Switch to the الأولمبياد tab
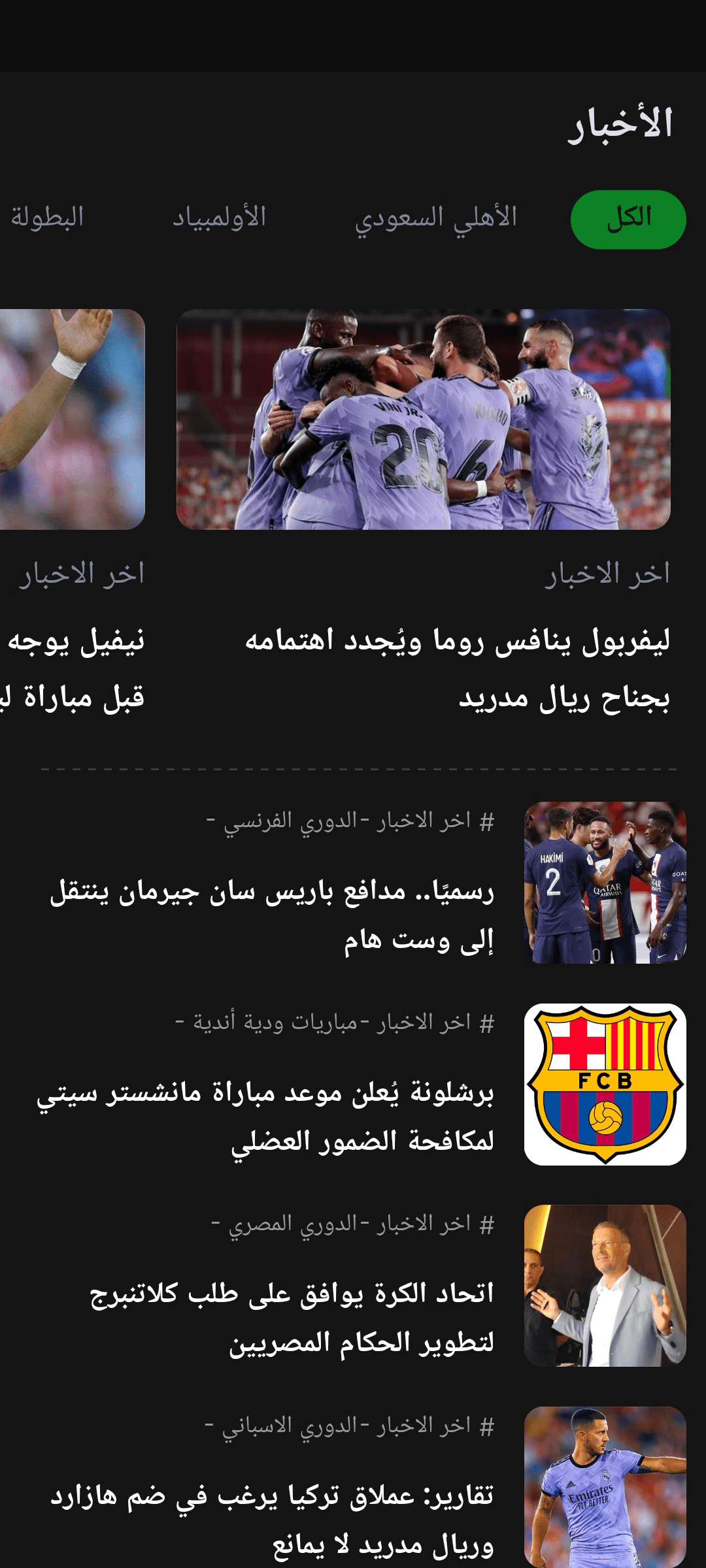The width and height of the screenshot is (706, 1568). (x=219, y=218)
